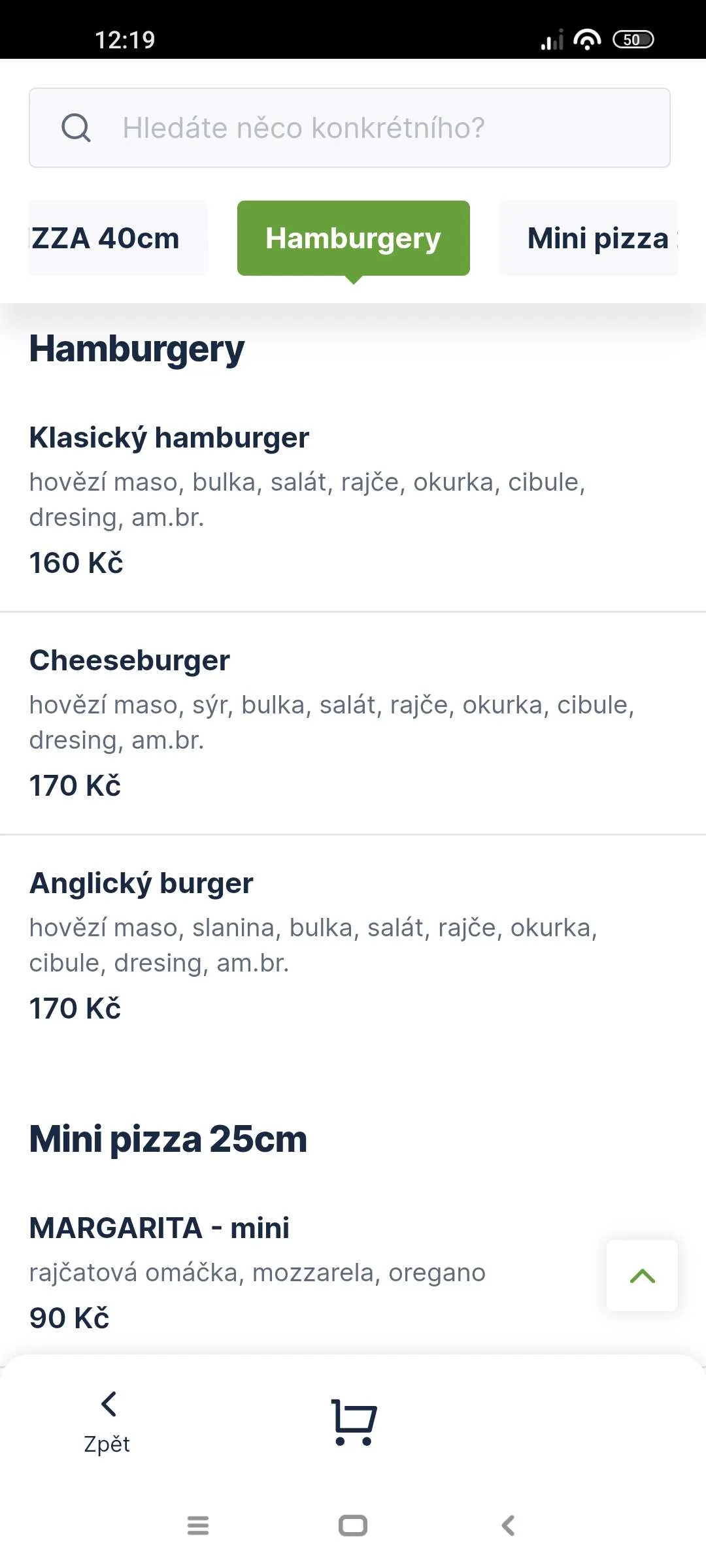The width and height of the screenshot is (706, 1568).
Task: Open recent apps from navigation bar
Action: (x=198, y=1526)
